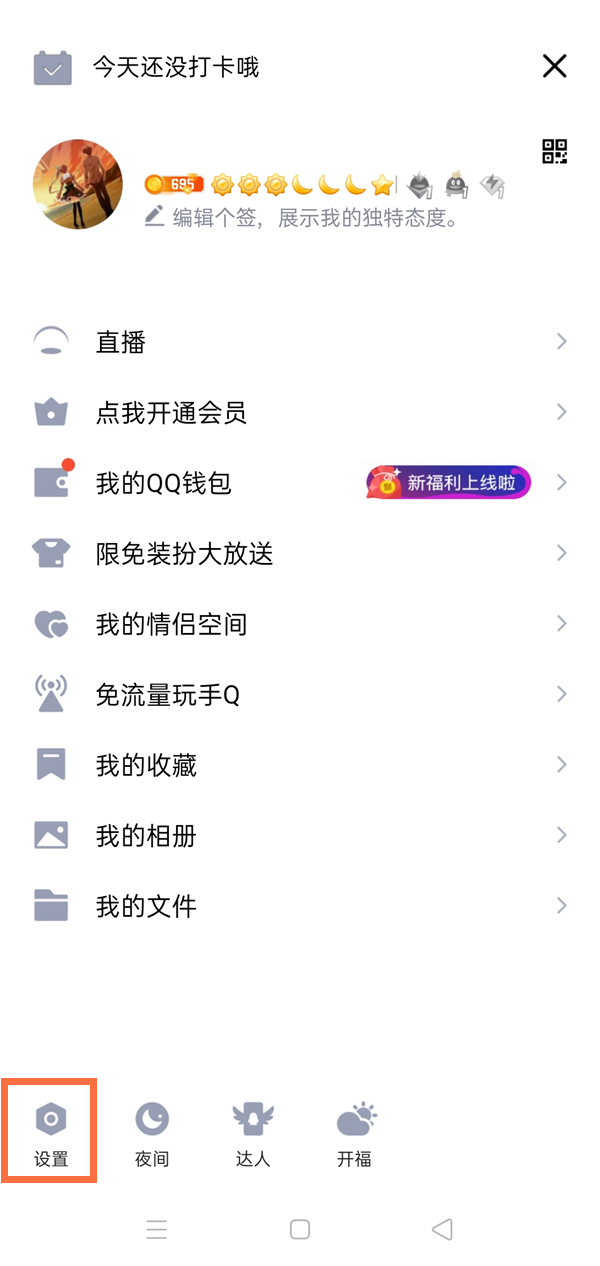Open the profile avatar
This screenshot has width=600, height=1266.
(x=78, y=184)
